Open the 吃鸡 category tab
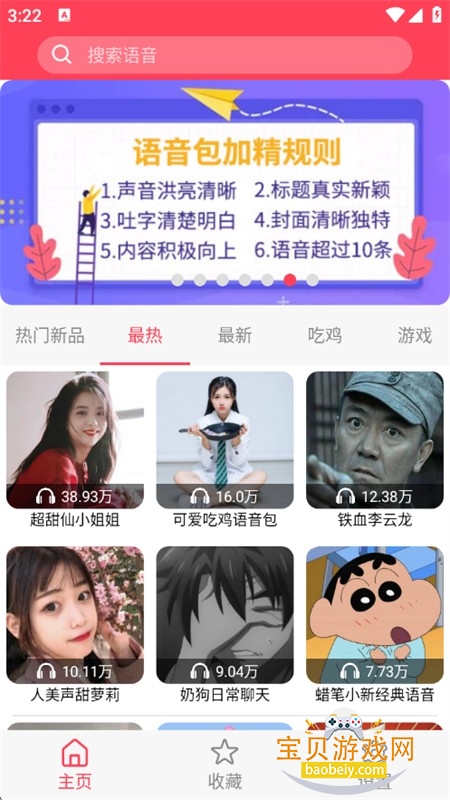This screenshot has width=450, height=800. [x=324, y=336]
